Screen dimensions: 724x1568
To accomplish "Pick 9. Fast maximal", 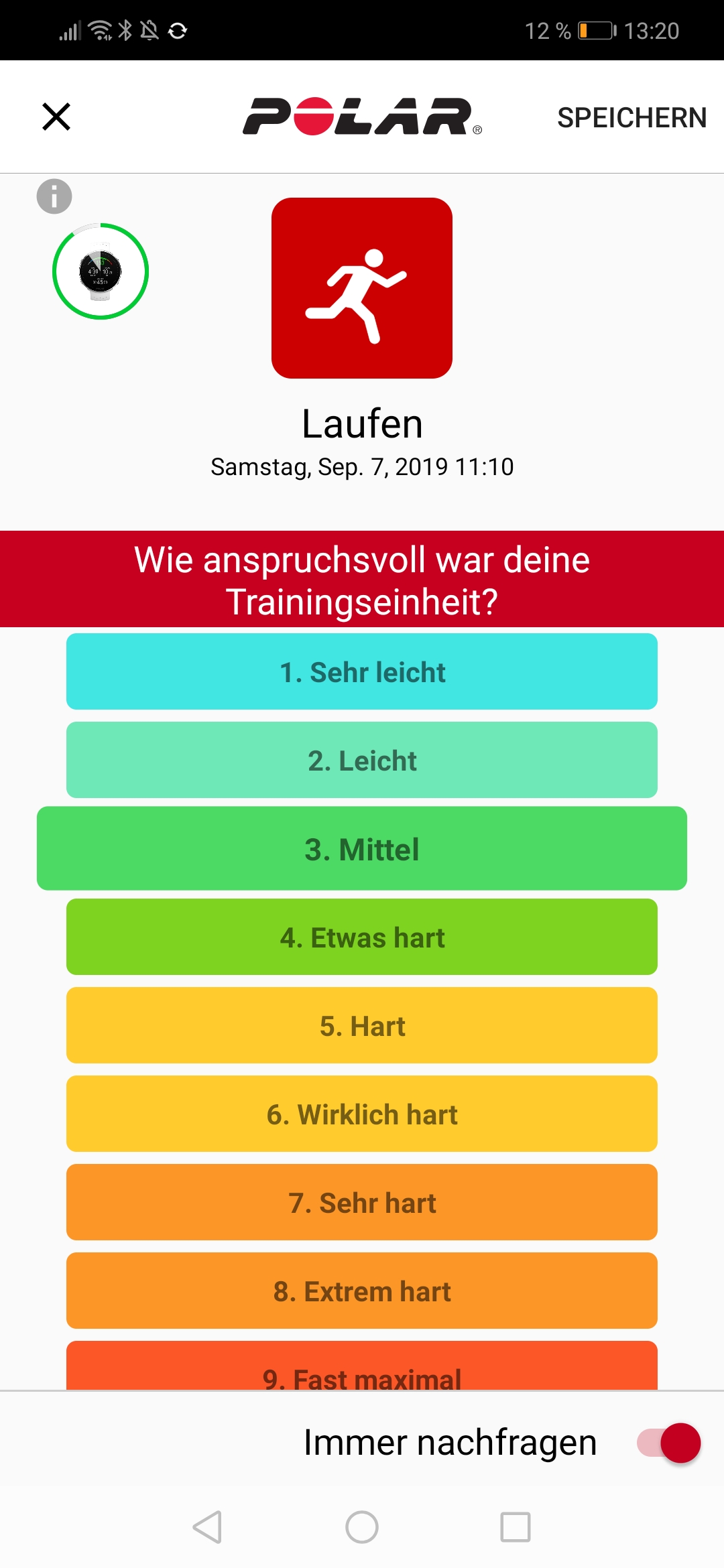I will 362,1368.
